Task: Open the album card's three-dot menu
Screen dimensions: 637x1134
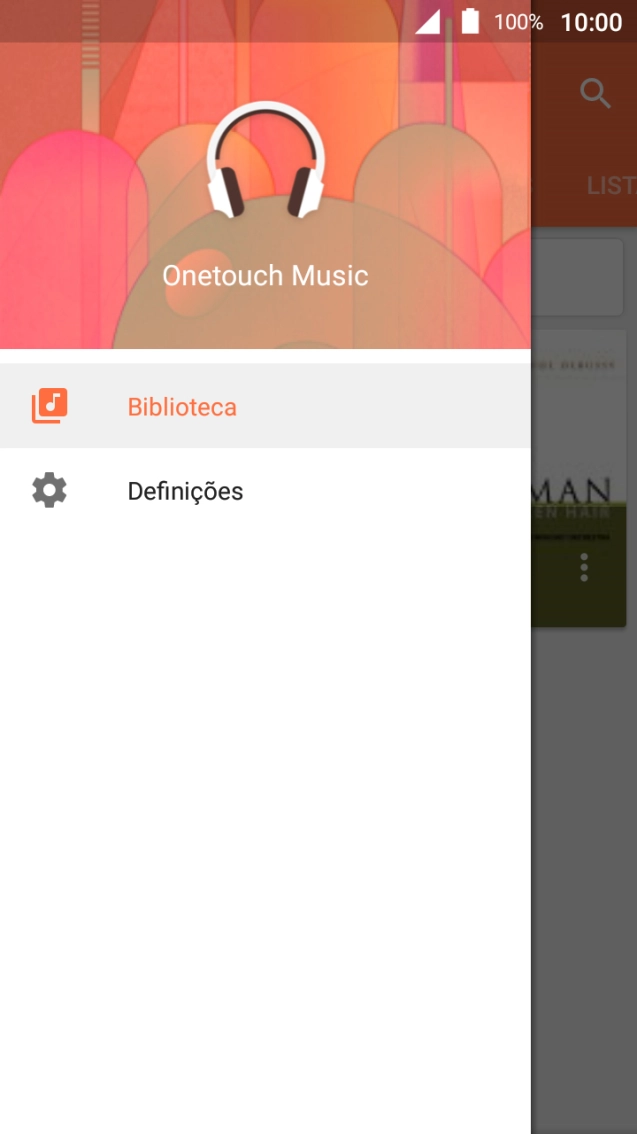Action: pyautogui.click(x=584, y=567)
